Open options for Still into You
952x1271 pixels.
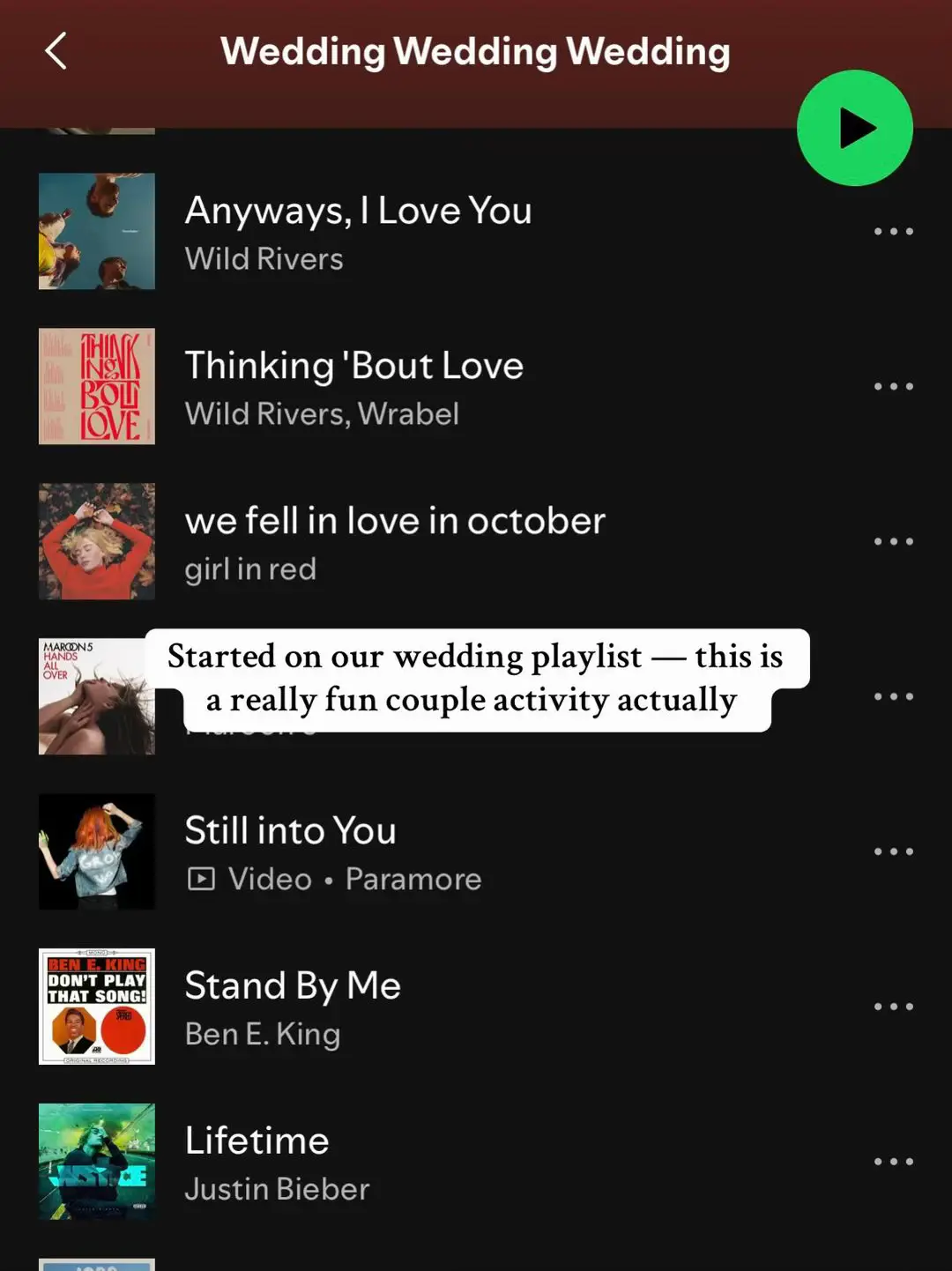pos(893,852)
